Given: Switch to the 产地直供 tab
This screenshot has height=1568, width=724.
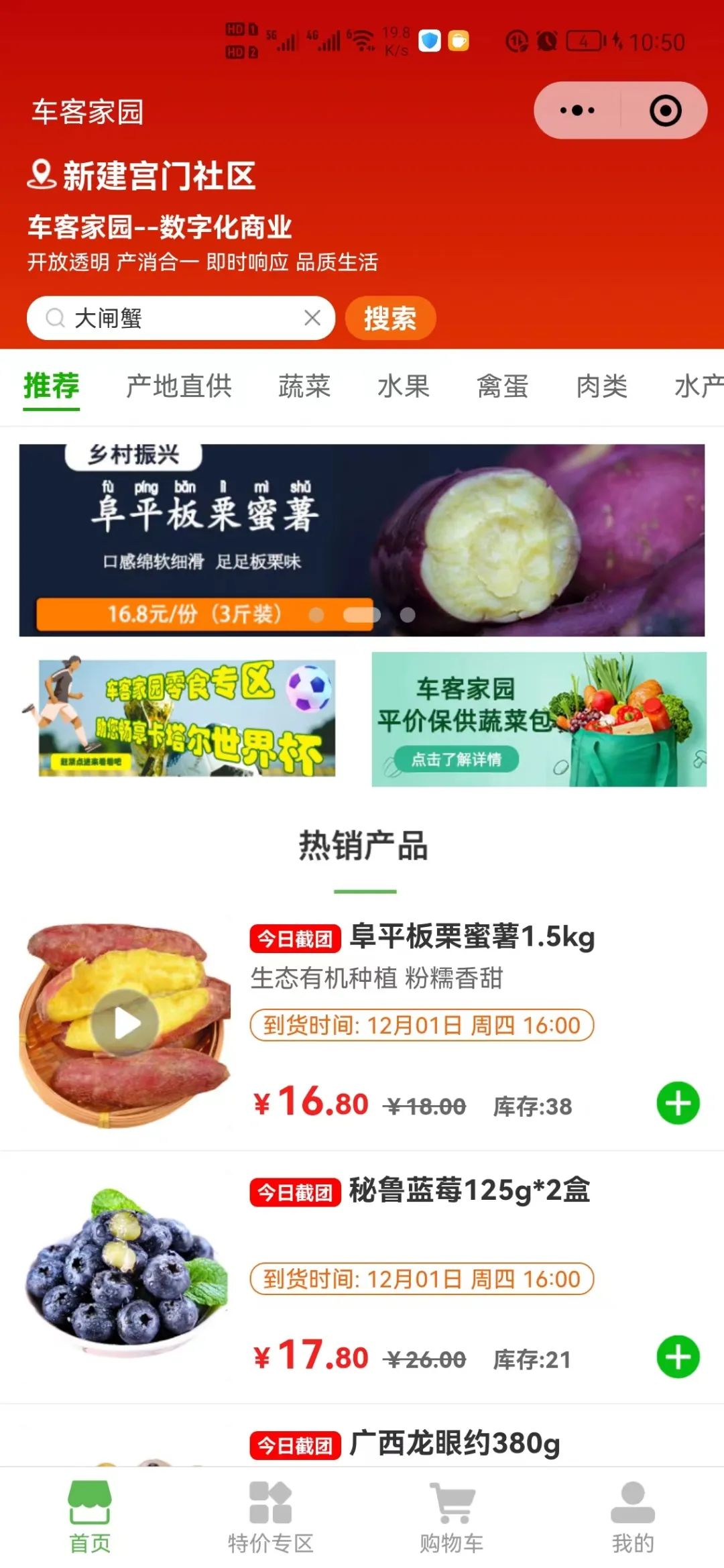Looking at the screenshot, I should (x=179, y=386).
